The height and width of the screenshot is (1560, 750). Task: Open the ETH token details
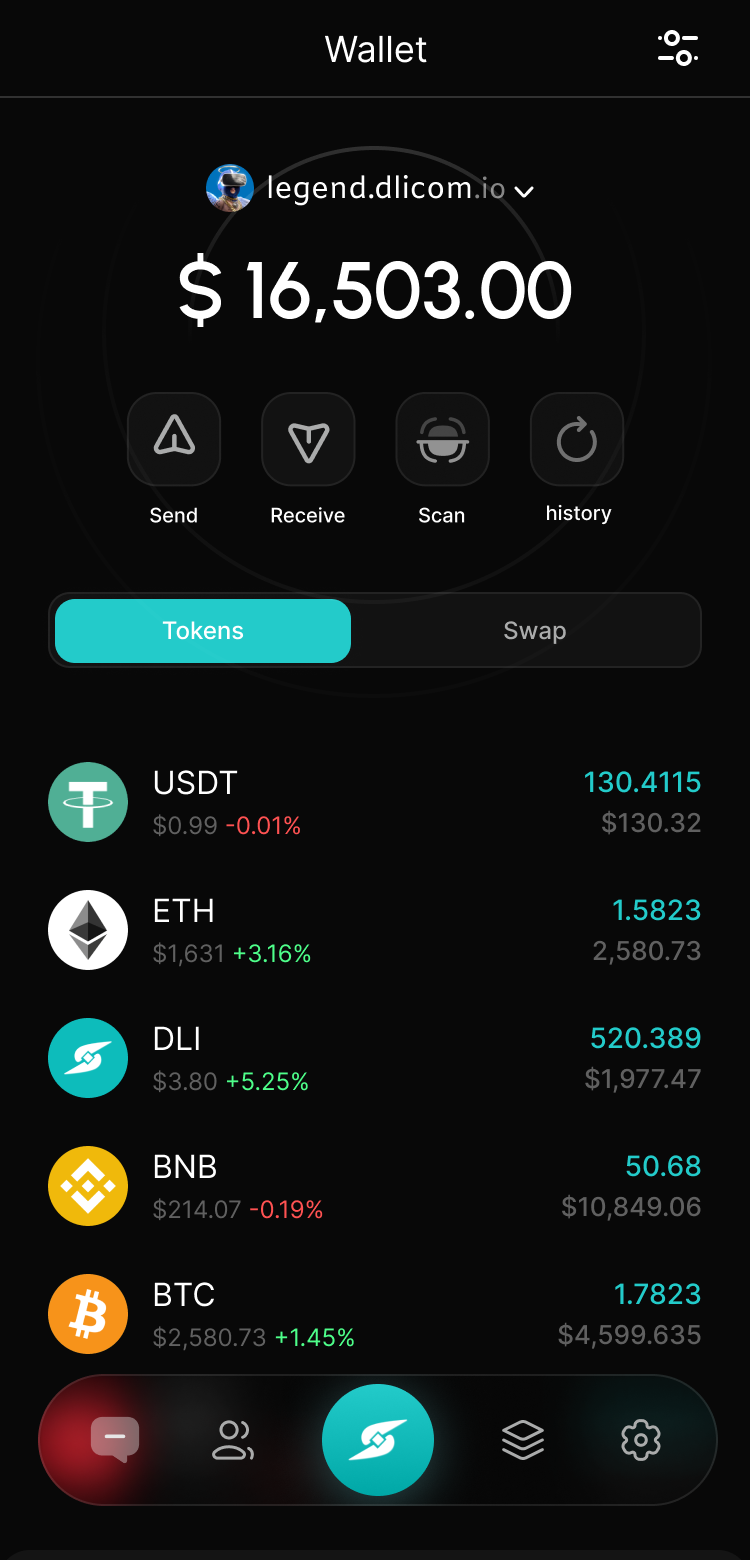pos(375,930)
